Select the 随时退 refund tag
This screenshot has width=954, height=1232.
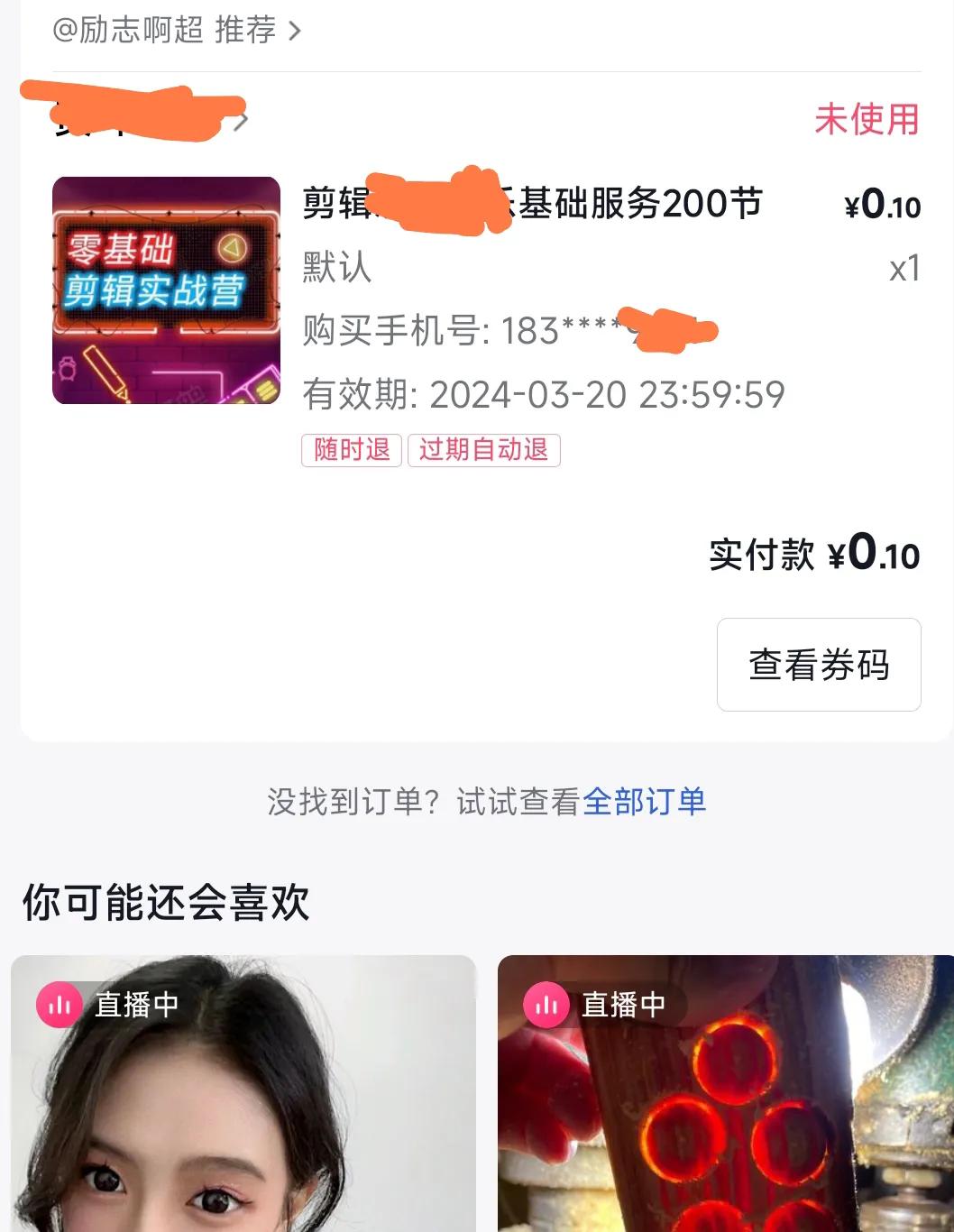coord(351,450)
